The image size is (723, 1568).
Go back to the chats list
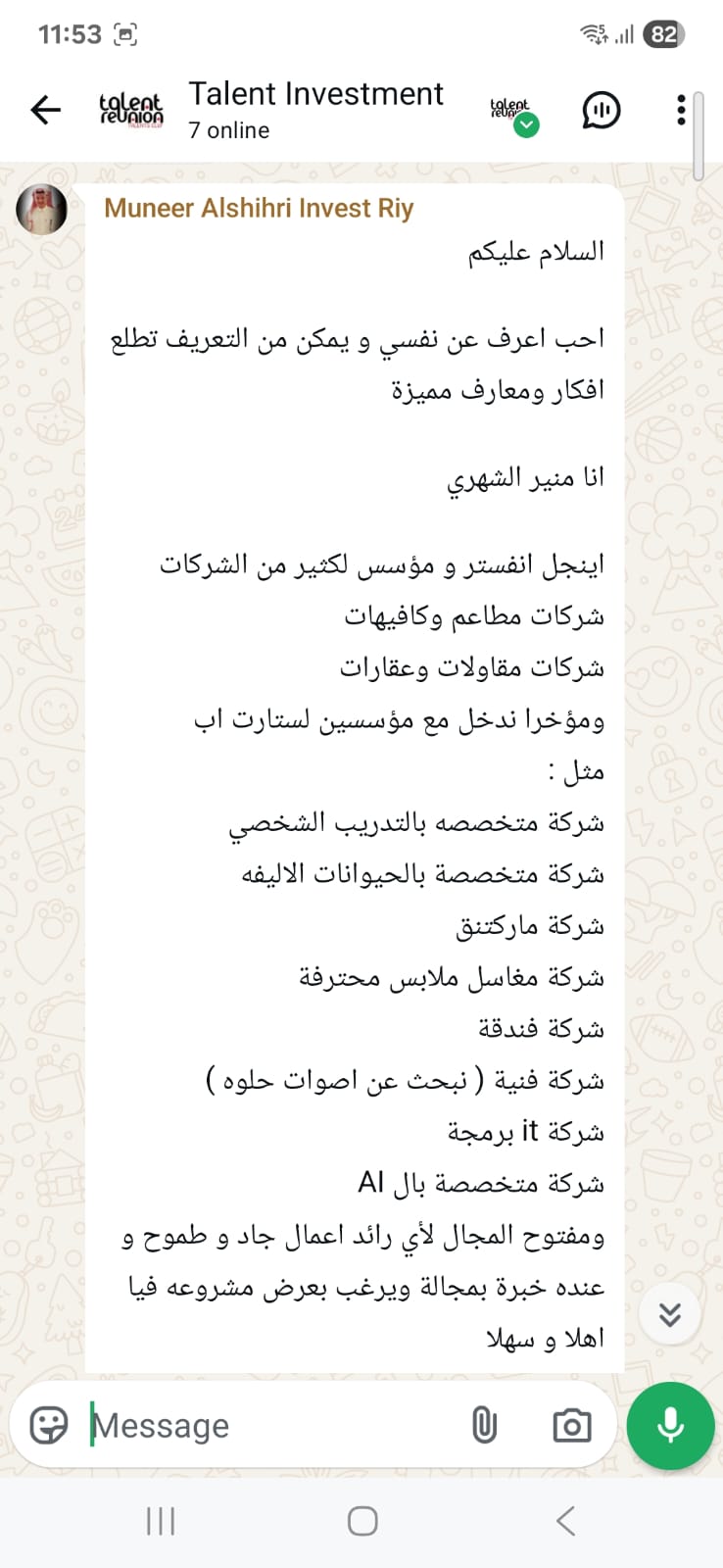tap(46, 110)
